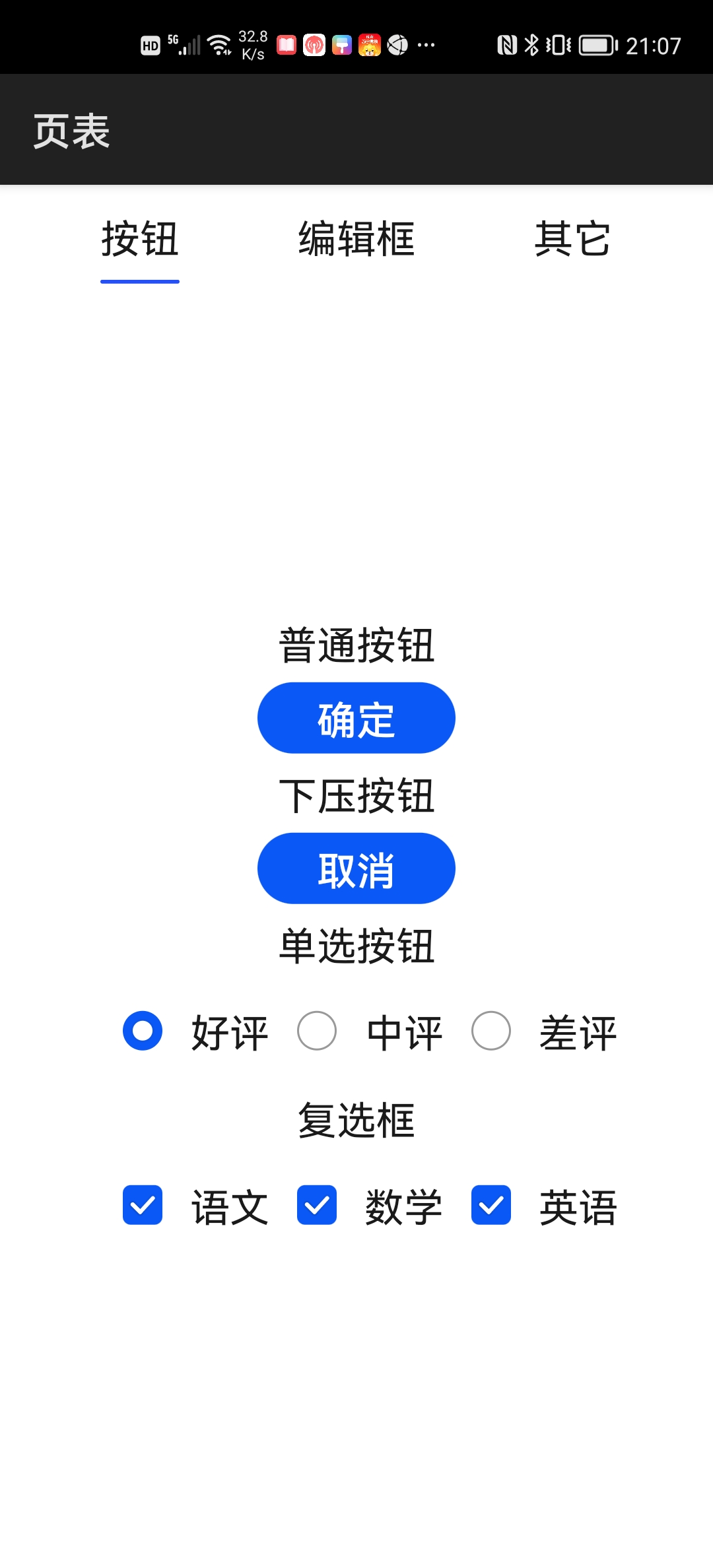Tap the 取消 toggle button
713x1568 pixels.
(x=356, y=868)
